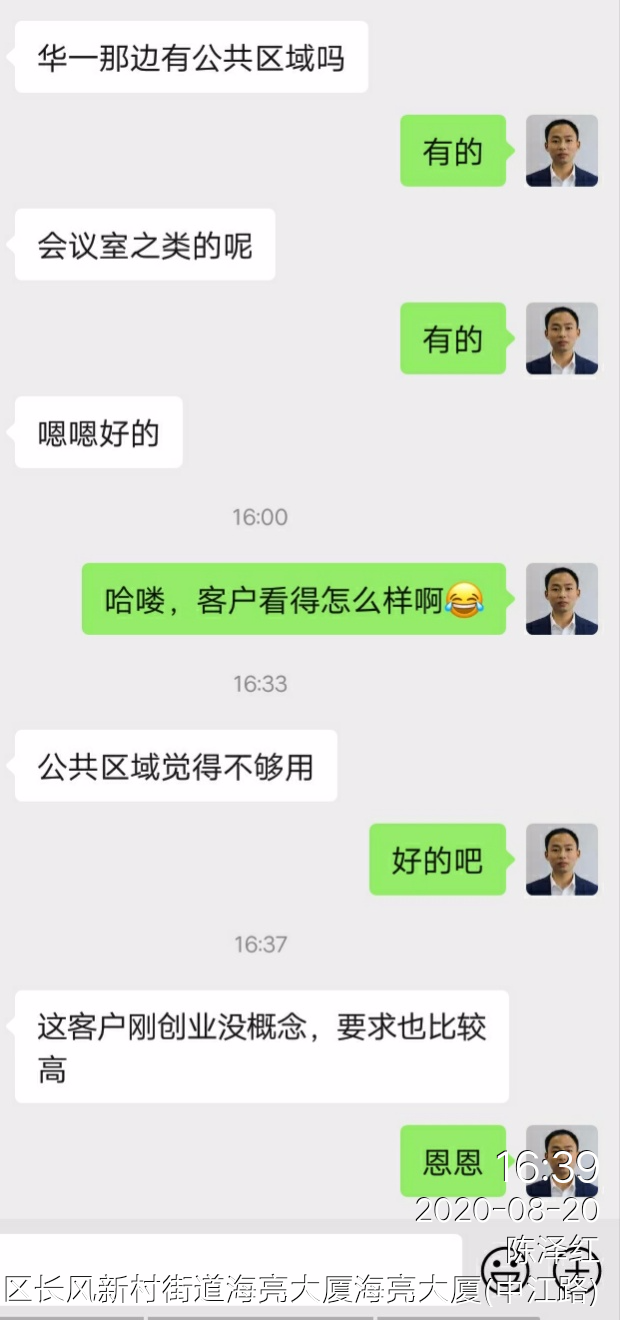This screenshot has width=620, height=1320.
Task: Tap the avatar next to 哈喽，客户看得怎么样啊
Action: click(562, 599)
